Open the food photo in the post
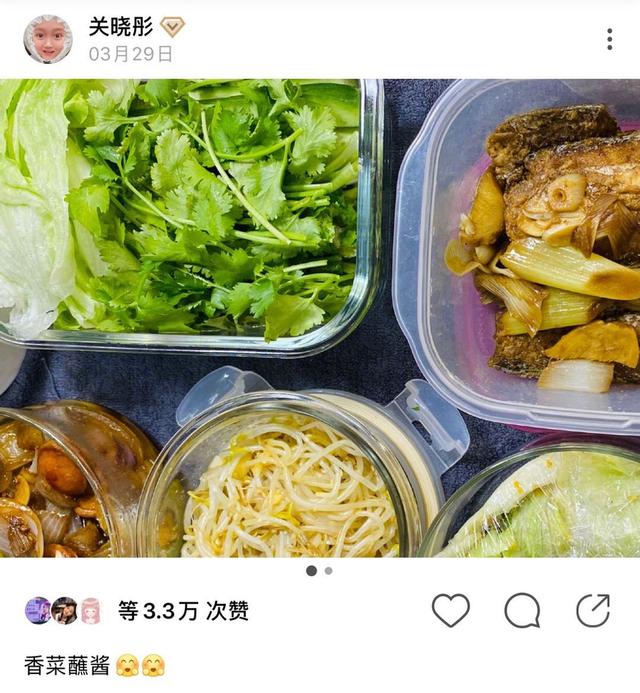Screen dimensions: 640x693 coord(320,318)
